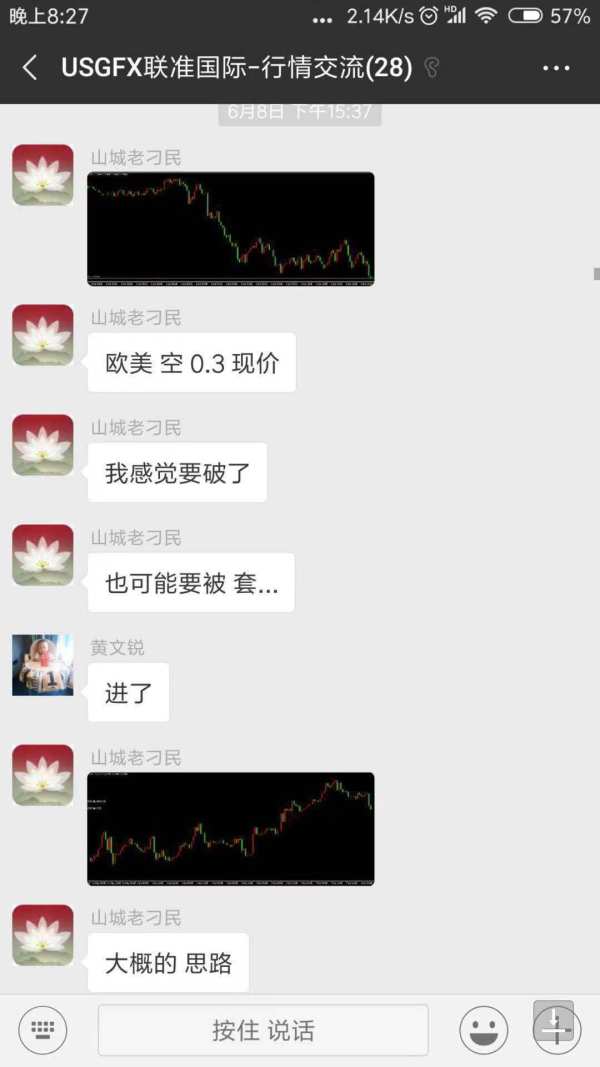Viewport: 600px width, 1067px height.
Task: Open 黄文锐's profile avatar
Action: pos(43,665)
